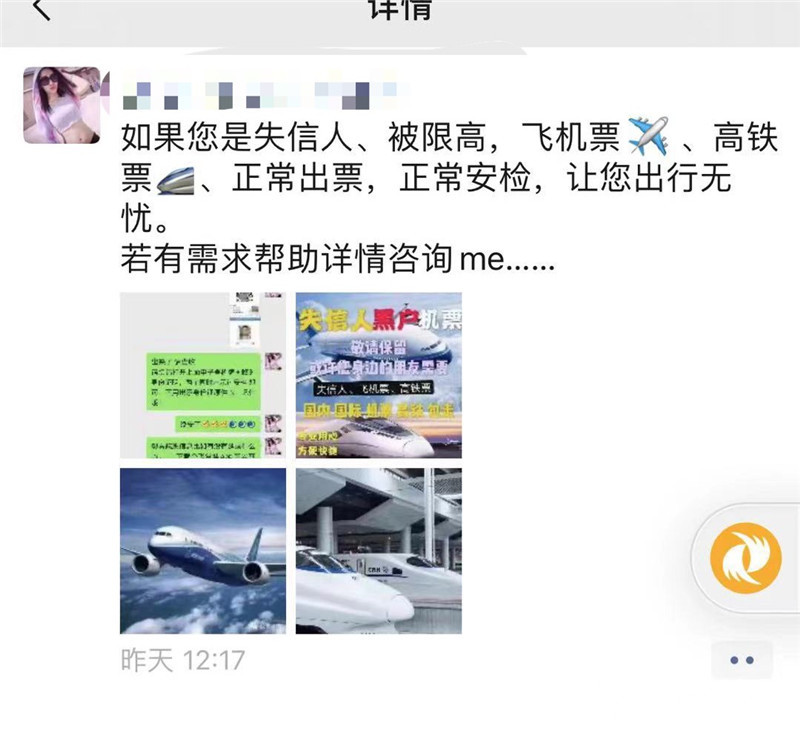Open the chat screenshot image
Screen dimensions: 800x744
coord(203,375)
